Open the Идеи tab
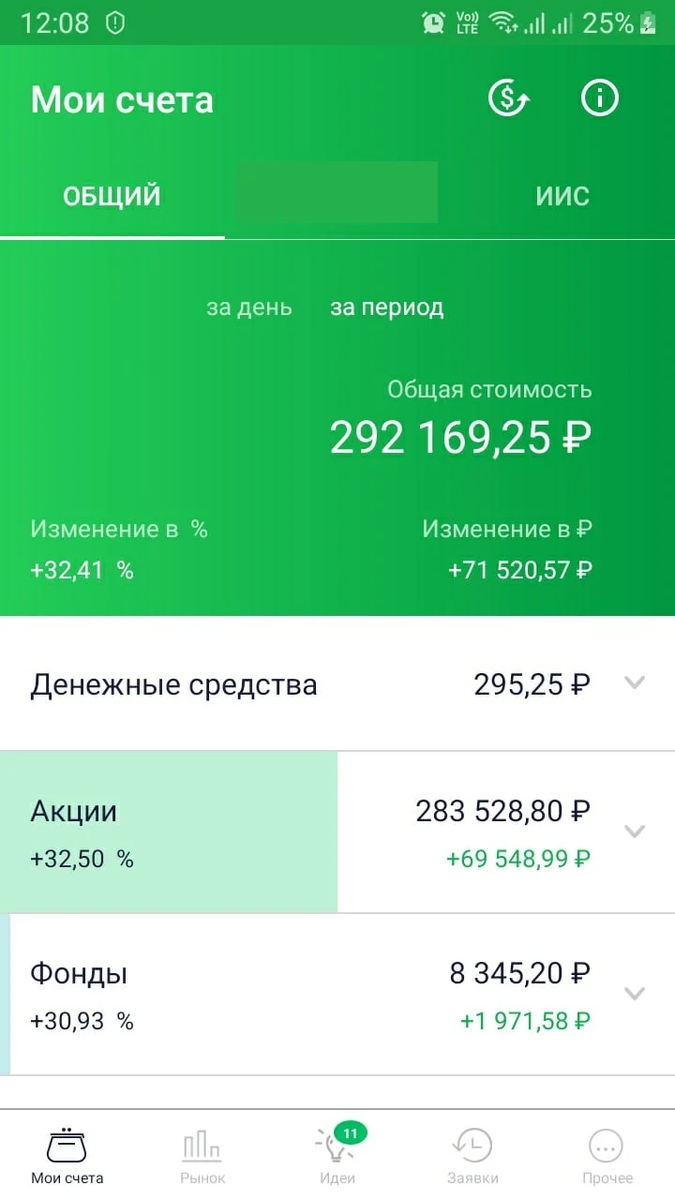This screenshot has width=675, height=1200. pyautogui.click(x=337, y=1156)
